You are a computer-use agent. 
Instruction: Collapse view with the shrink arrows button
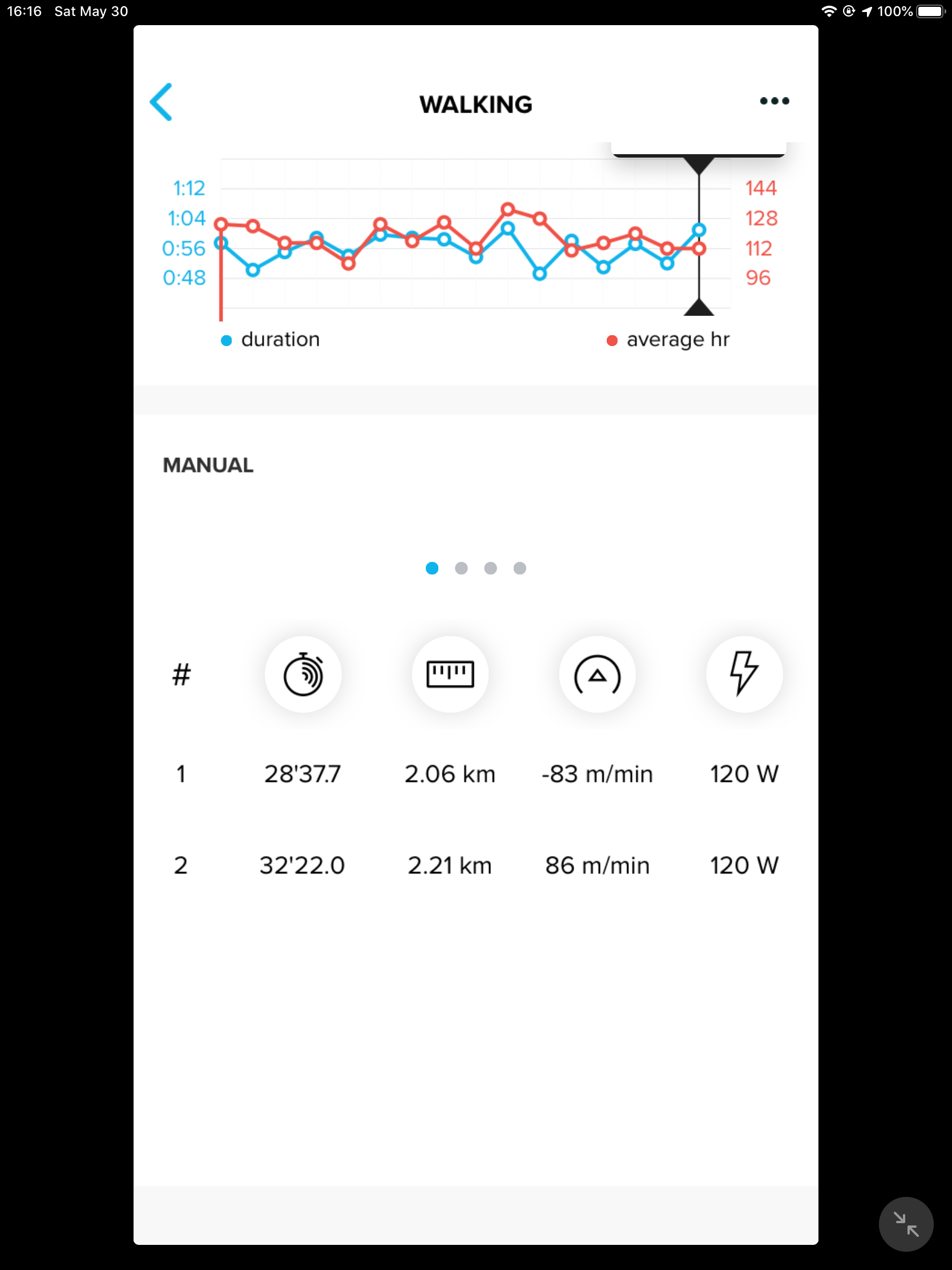906,1224
